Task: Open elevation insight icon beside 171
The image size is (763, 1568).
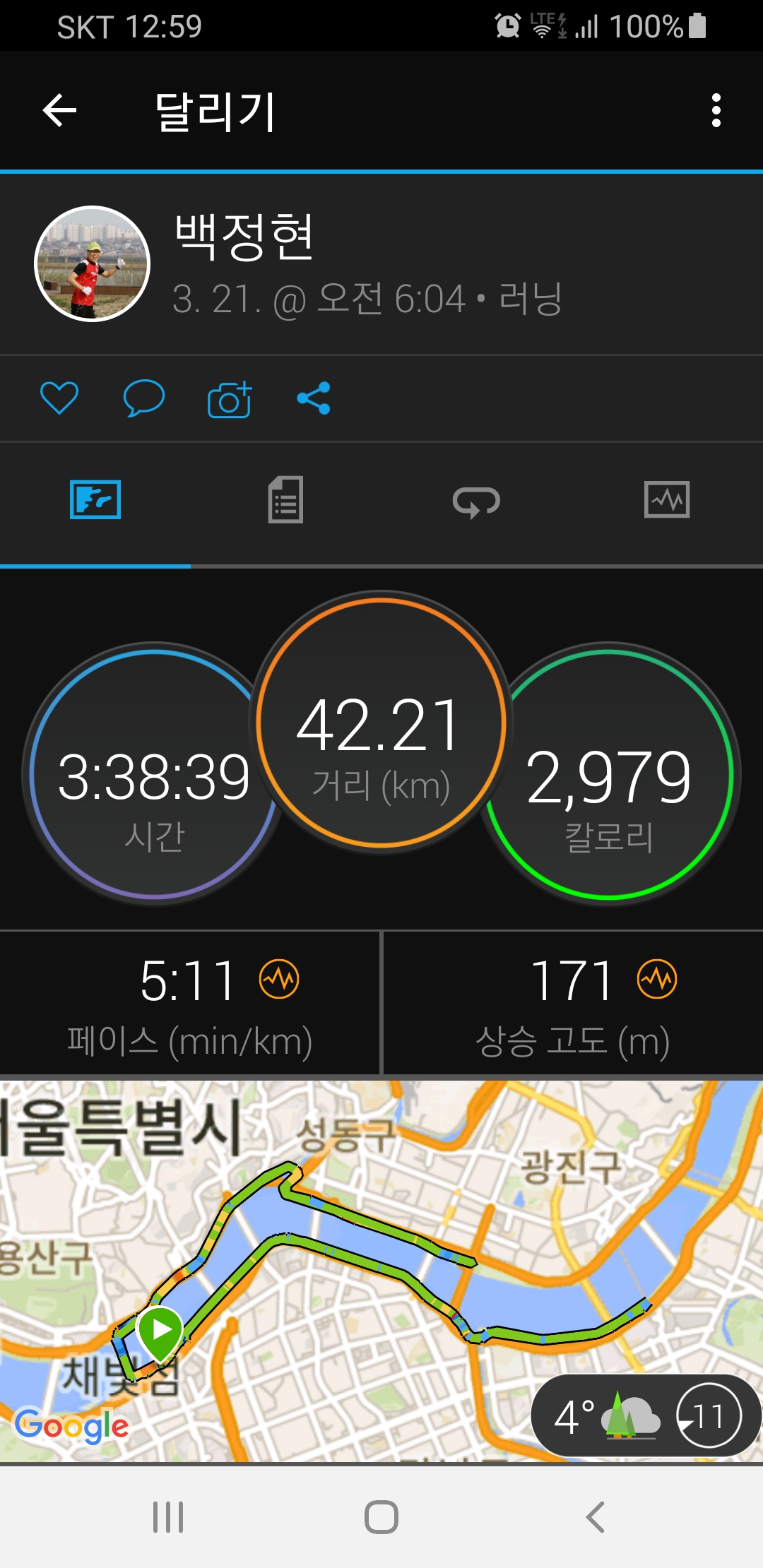Action: pyautogui.click(x=657, y=980)
